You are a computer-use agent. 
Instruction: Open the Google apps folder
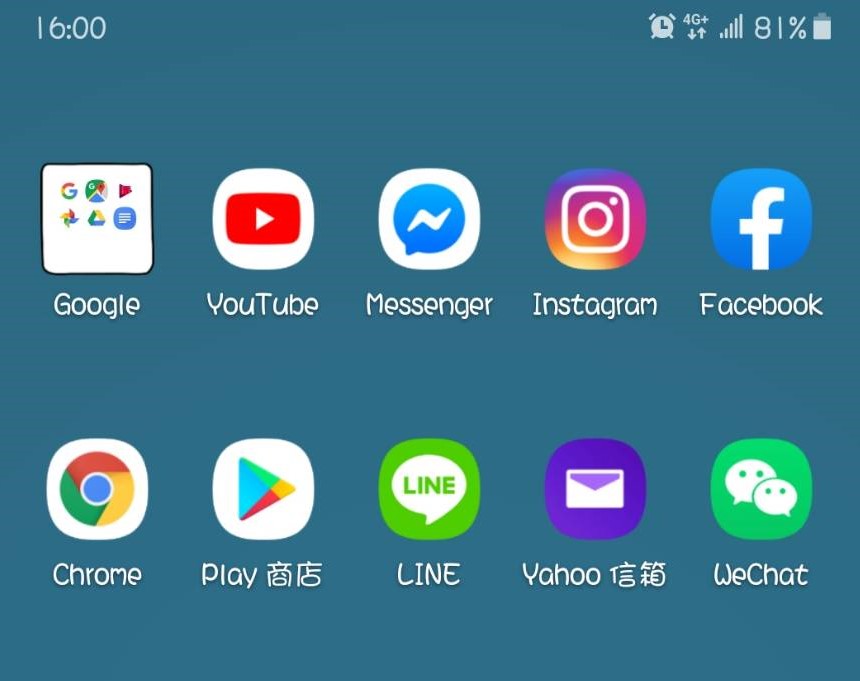coord(97,219)
